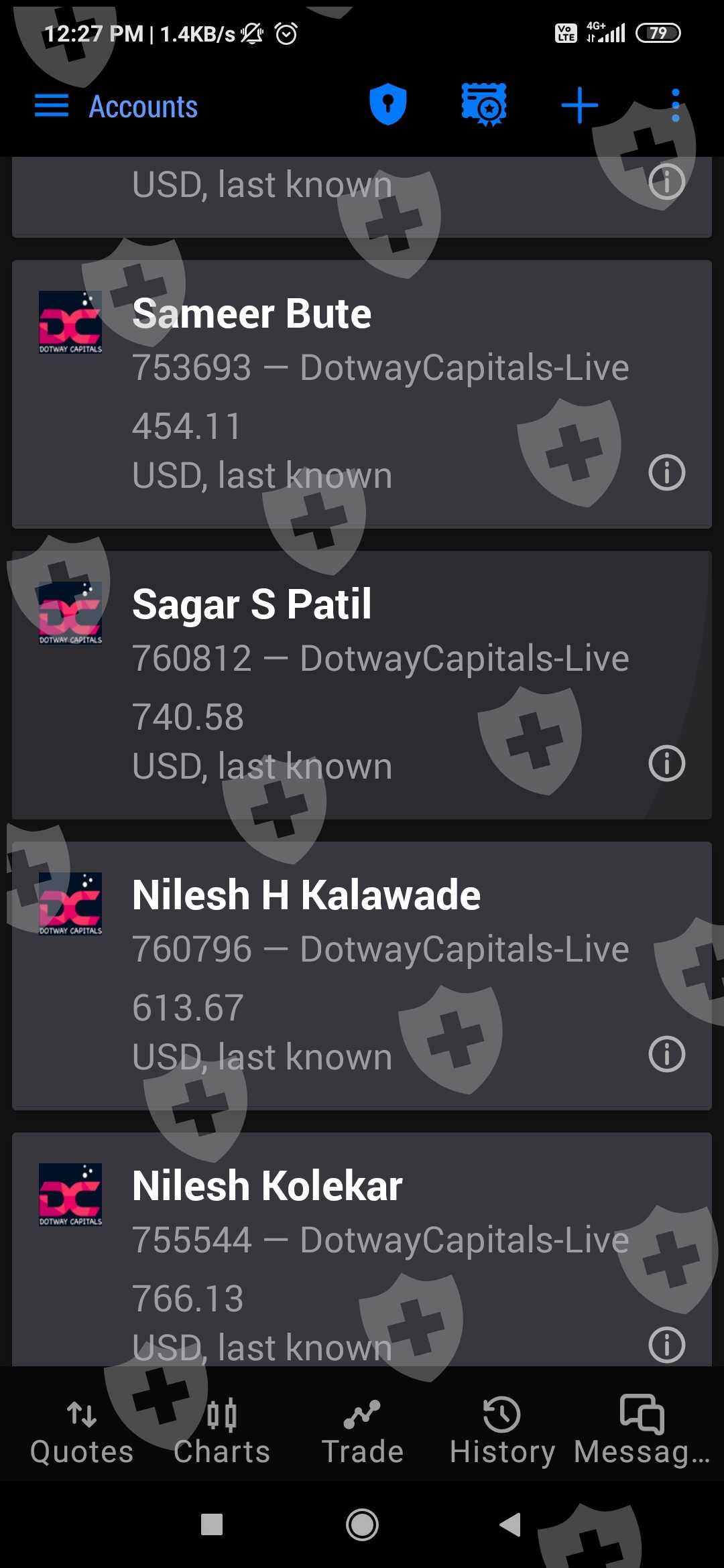This screenshot has width=724, height=1568.
Task: View info for Sameer Bute account
Action: point(667,472)
